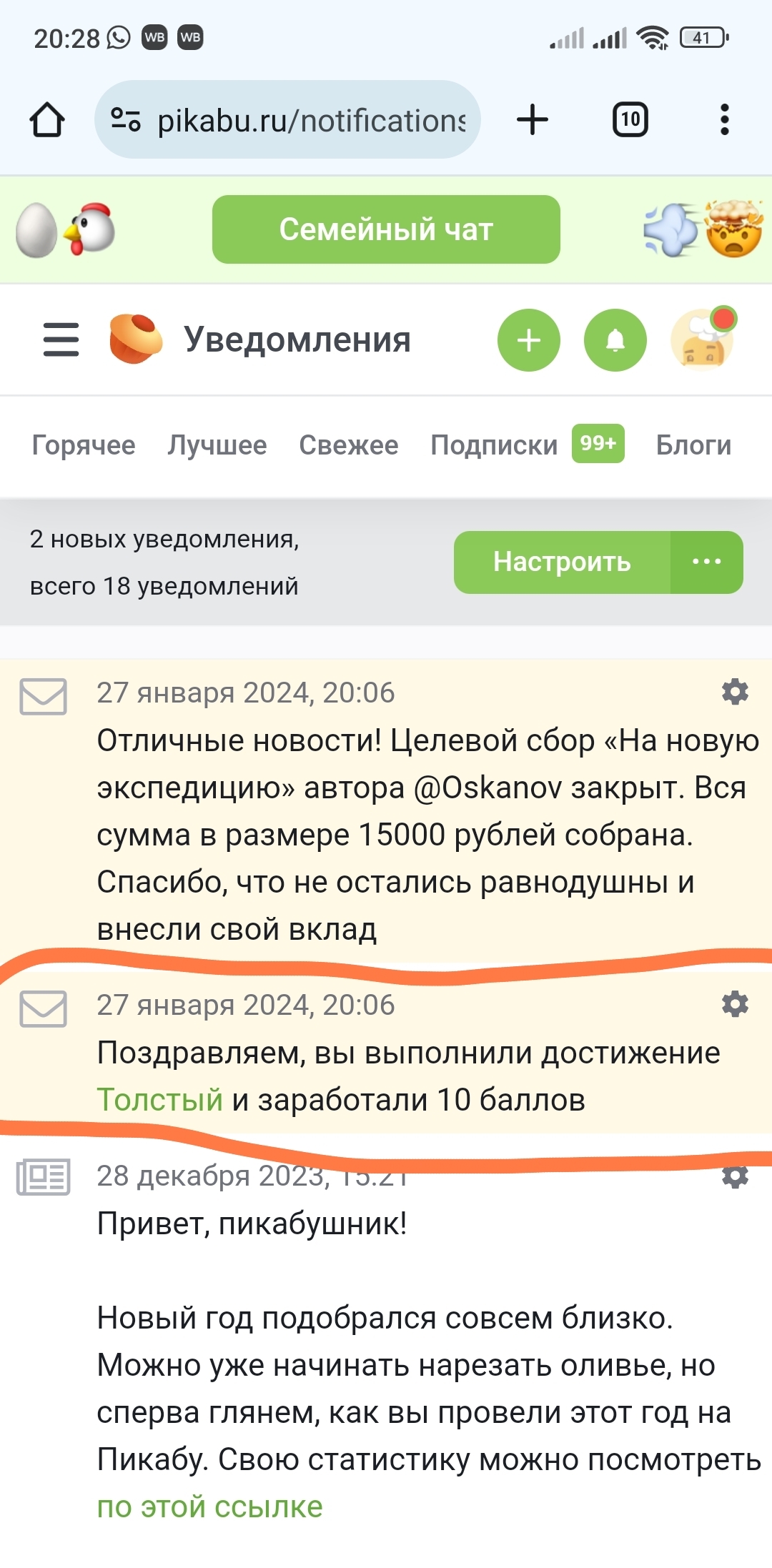The image size is (772, 1568).
Task: Switch to the Свежее tab
Action: (x=349, y=445)
